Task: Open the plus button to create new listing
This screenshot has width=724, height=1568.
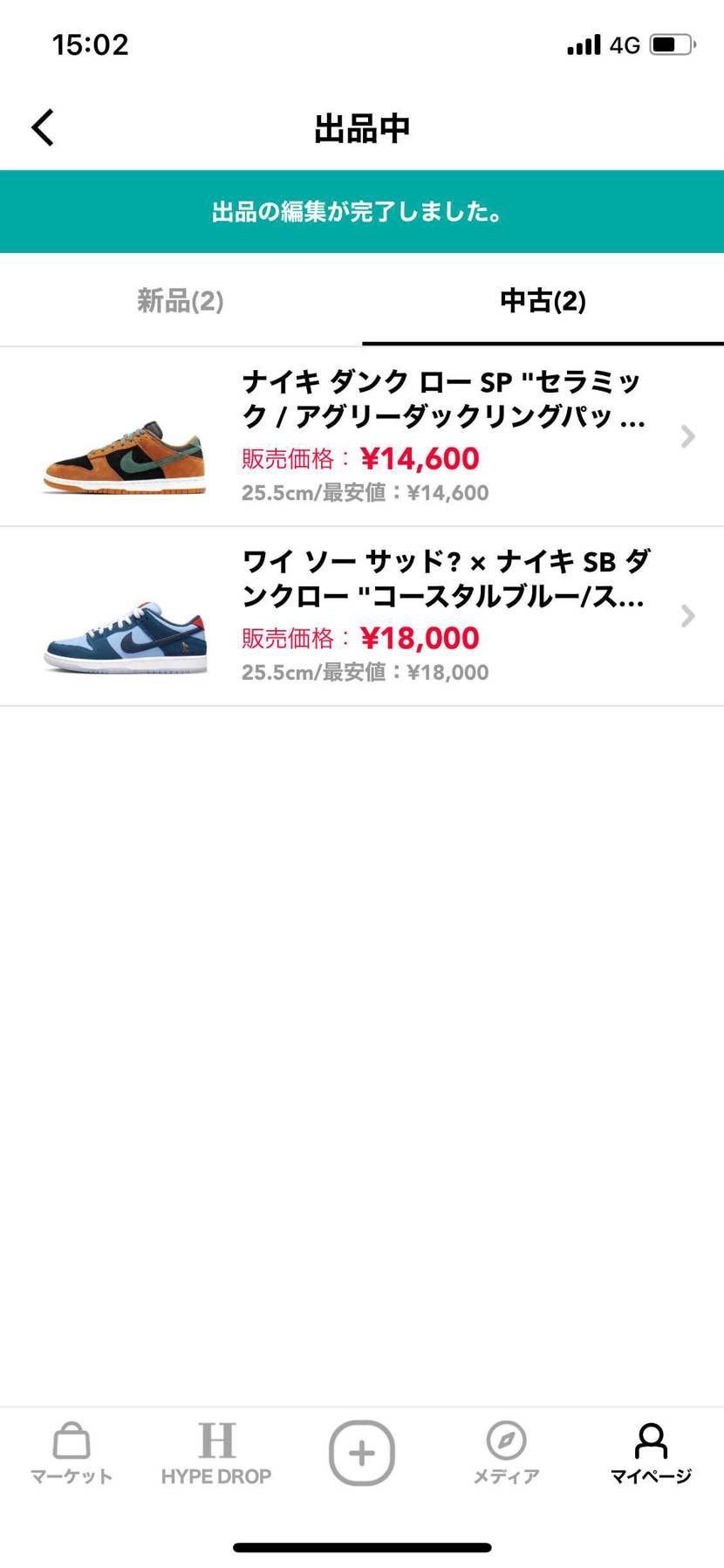Action: tap(361, 1453)
